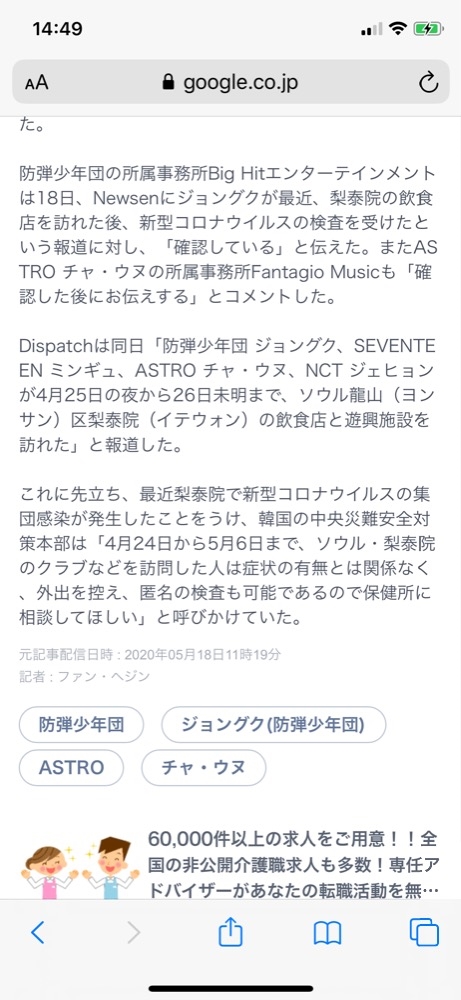Share this page via the share icon

[x=231, y=932]
